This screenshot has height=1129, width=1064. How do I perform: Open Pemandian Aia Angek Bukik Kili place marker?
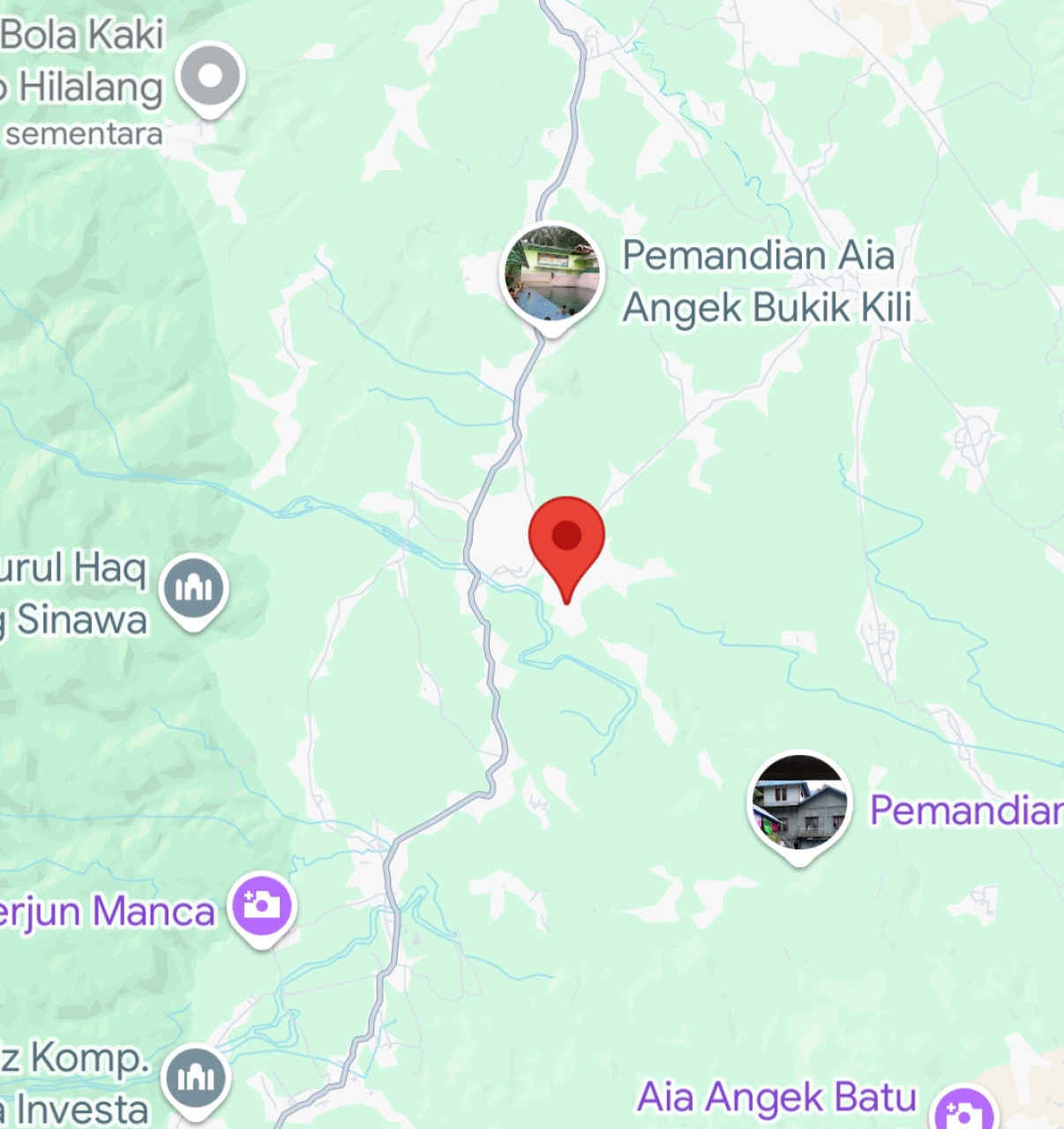[552, 274]
